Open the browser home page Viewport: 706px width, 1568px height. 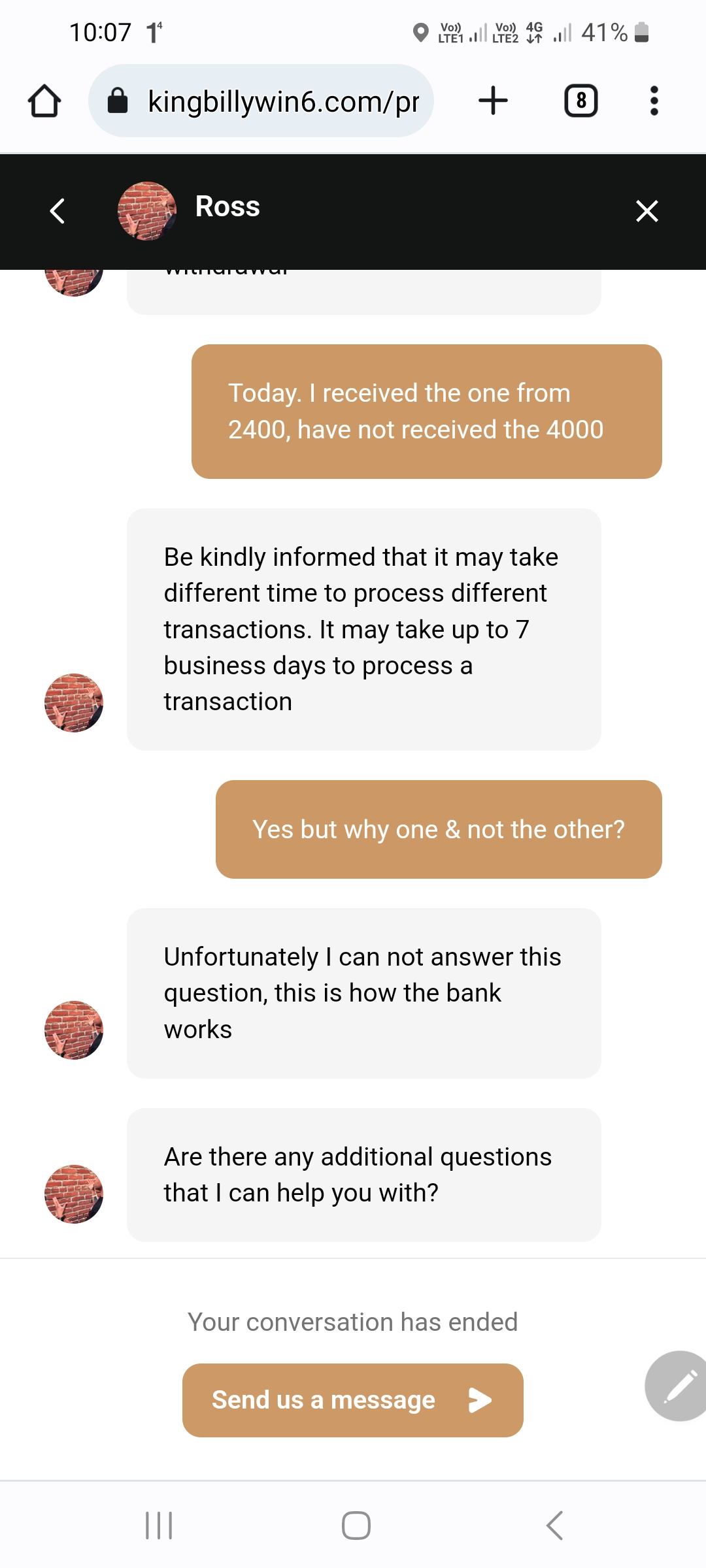point(44,101)
